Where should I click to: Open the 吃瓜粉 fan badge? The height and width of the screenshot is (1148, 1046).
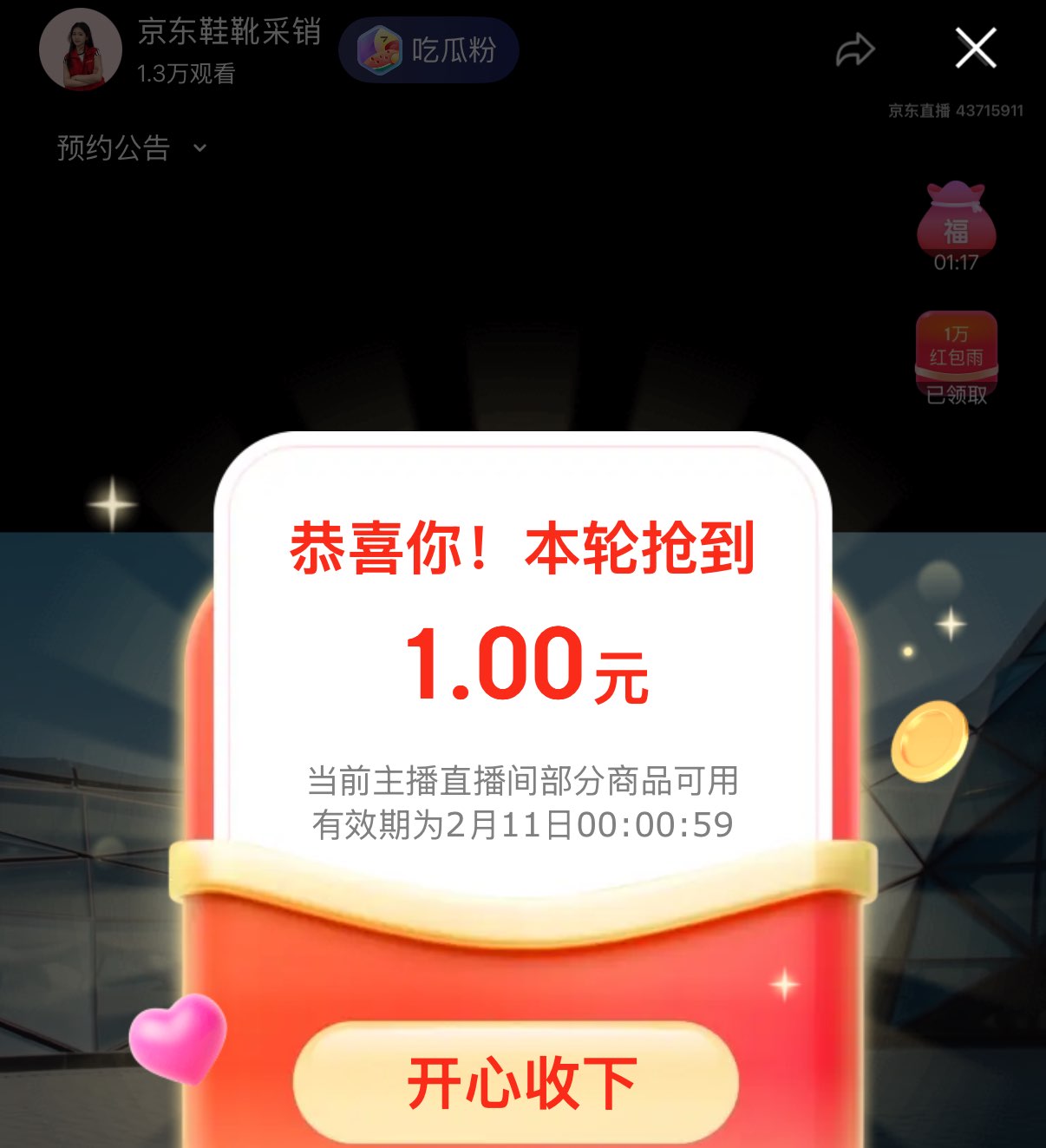pyautogui.click(x=429, y=50)
